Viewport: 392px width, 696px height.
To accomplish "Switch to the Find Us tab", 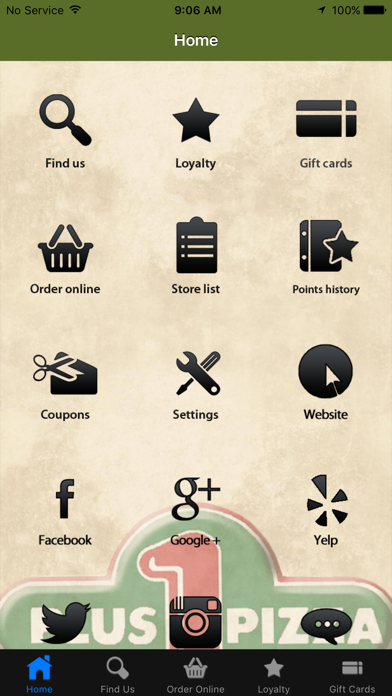I will click(117, 675).
